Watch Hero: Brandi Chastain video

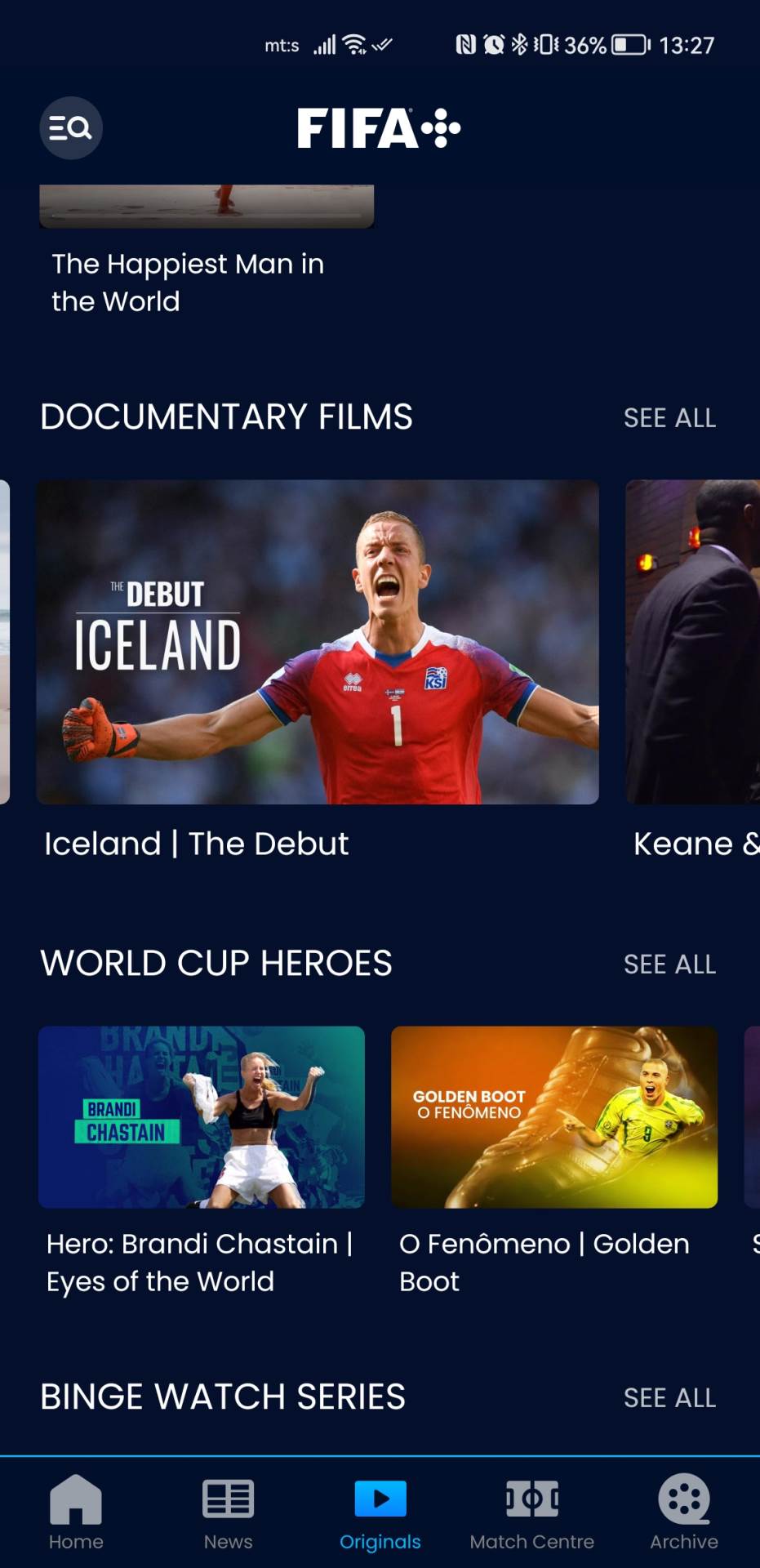(x=202, y=1117)
